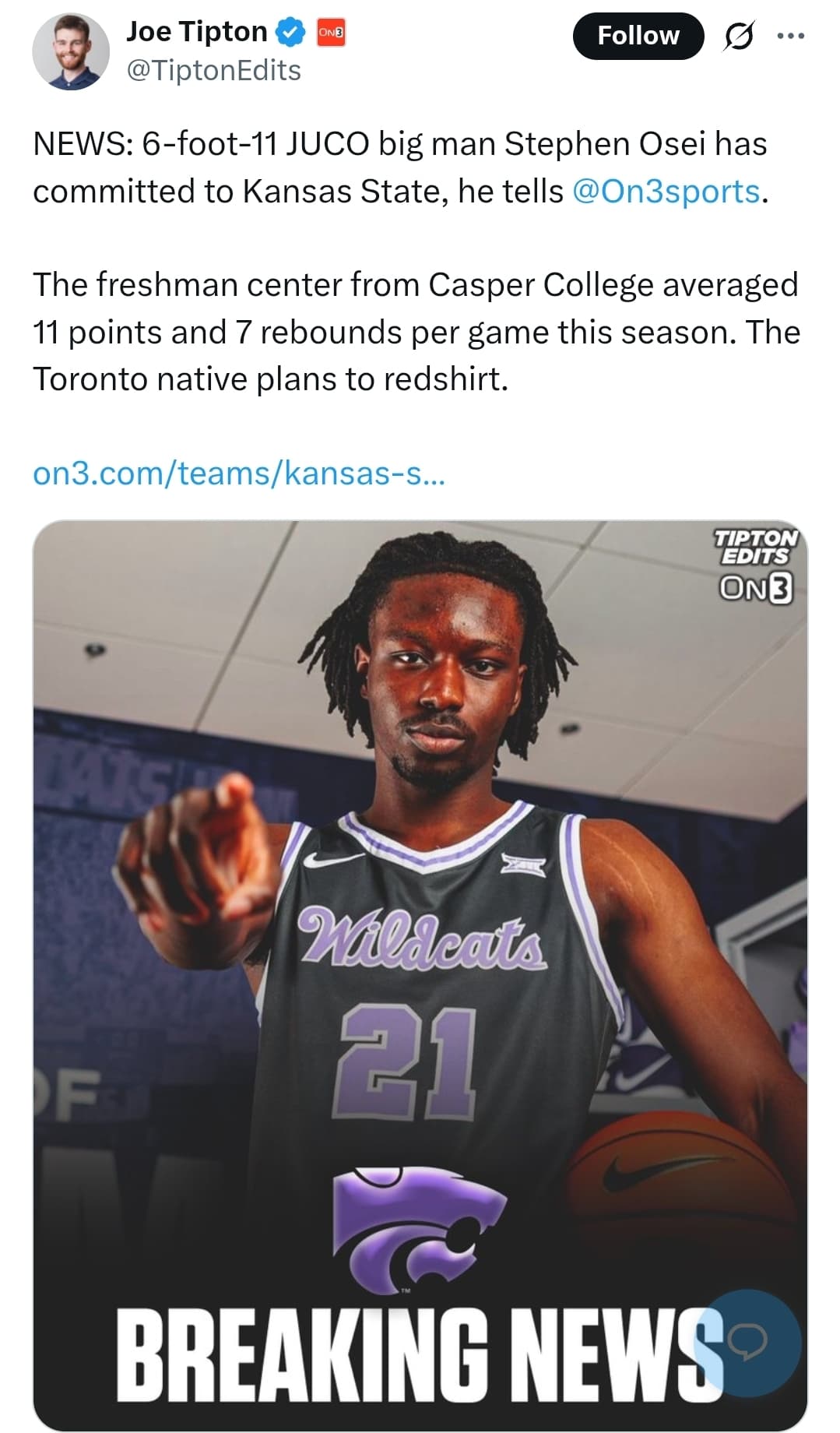Open the on3.com/teams/kansas-s... link

coord(239,473)
